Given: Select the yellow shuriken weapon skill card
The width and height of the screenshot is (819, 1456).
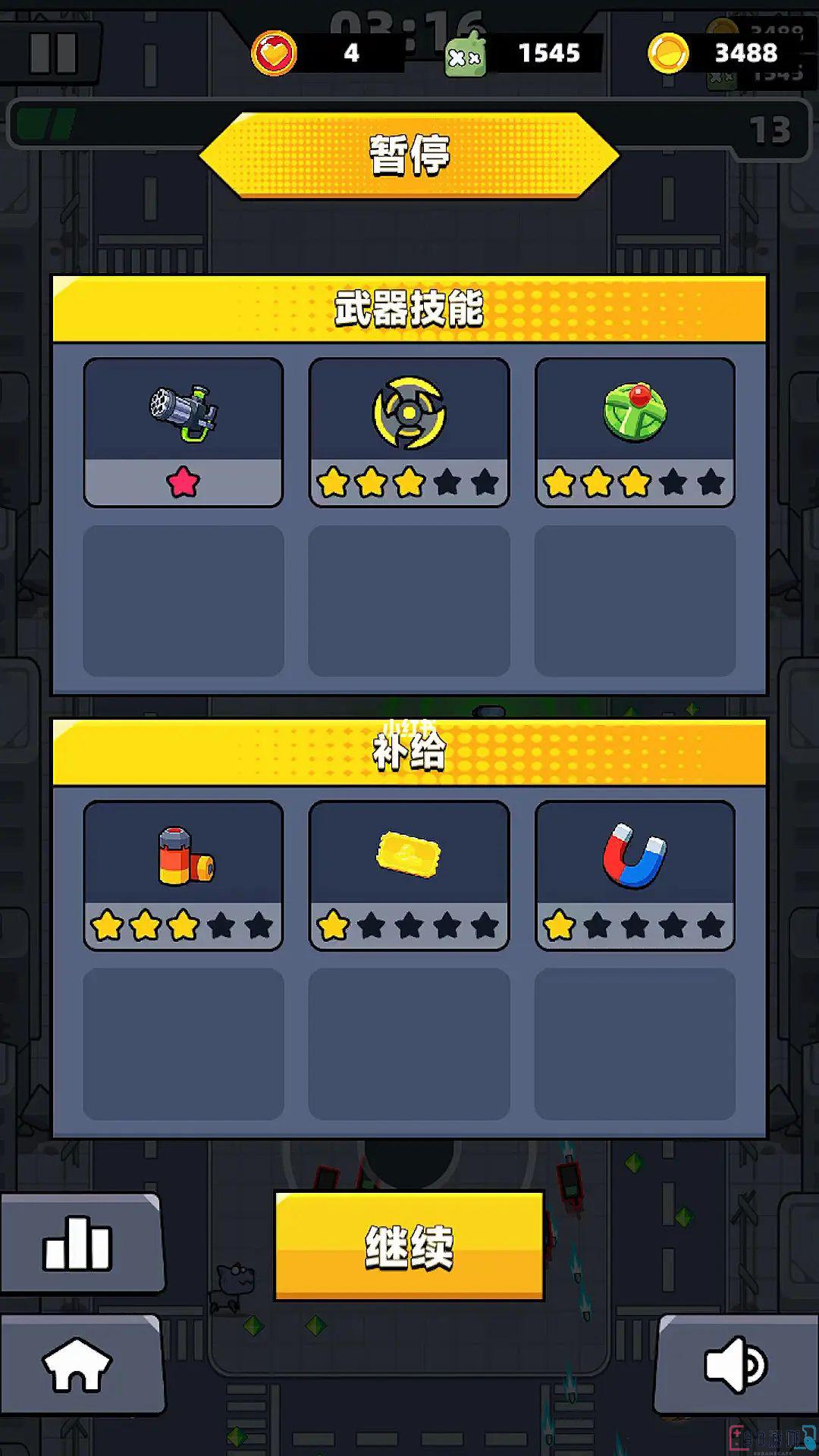Looking at the screenshot, I should (x=409, y=432).
